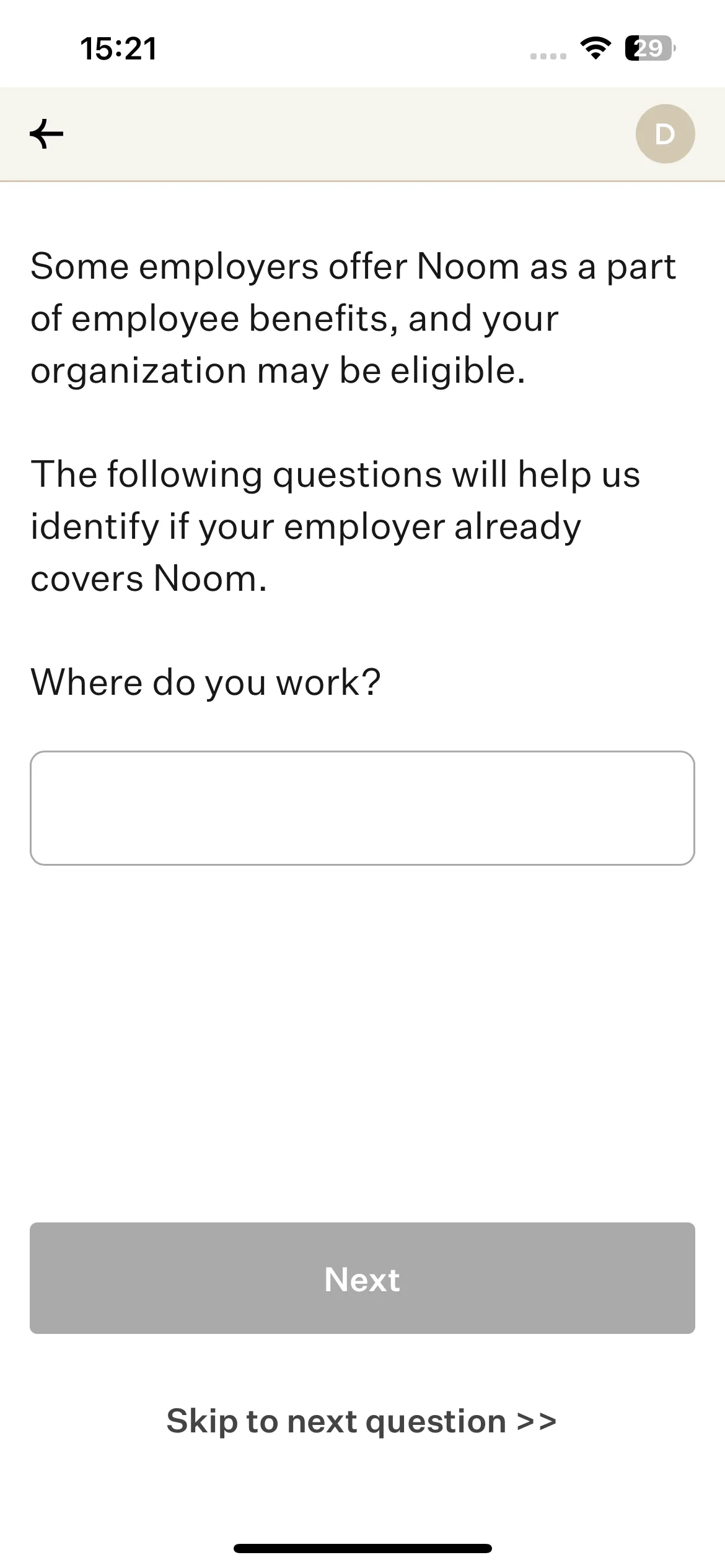Tap the Next button

362,1278
